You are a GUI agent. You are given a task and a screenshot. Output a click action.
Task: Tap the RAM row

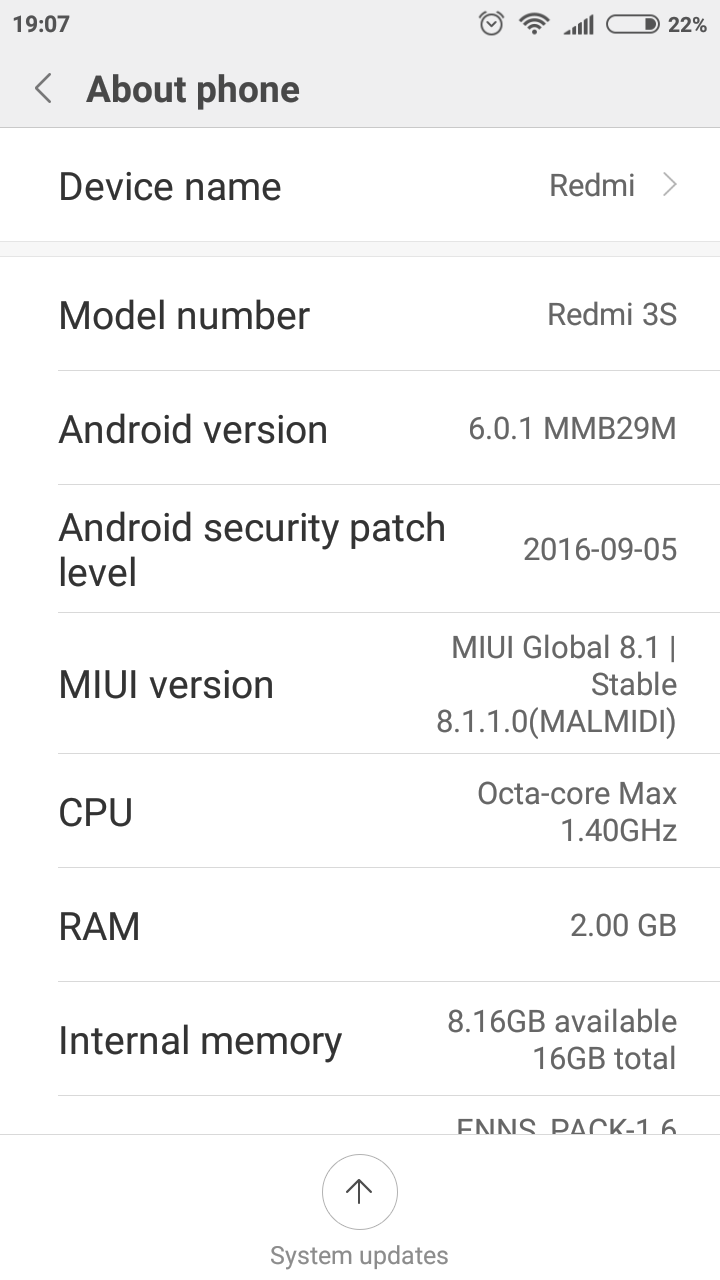360,925
